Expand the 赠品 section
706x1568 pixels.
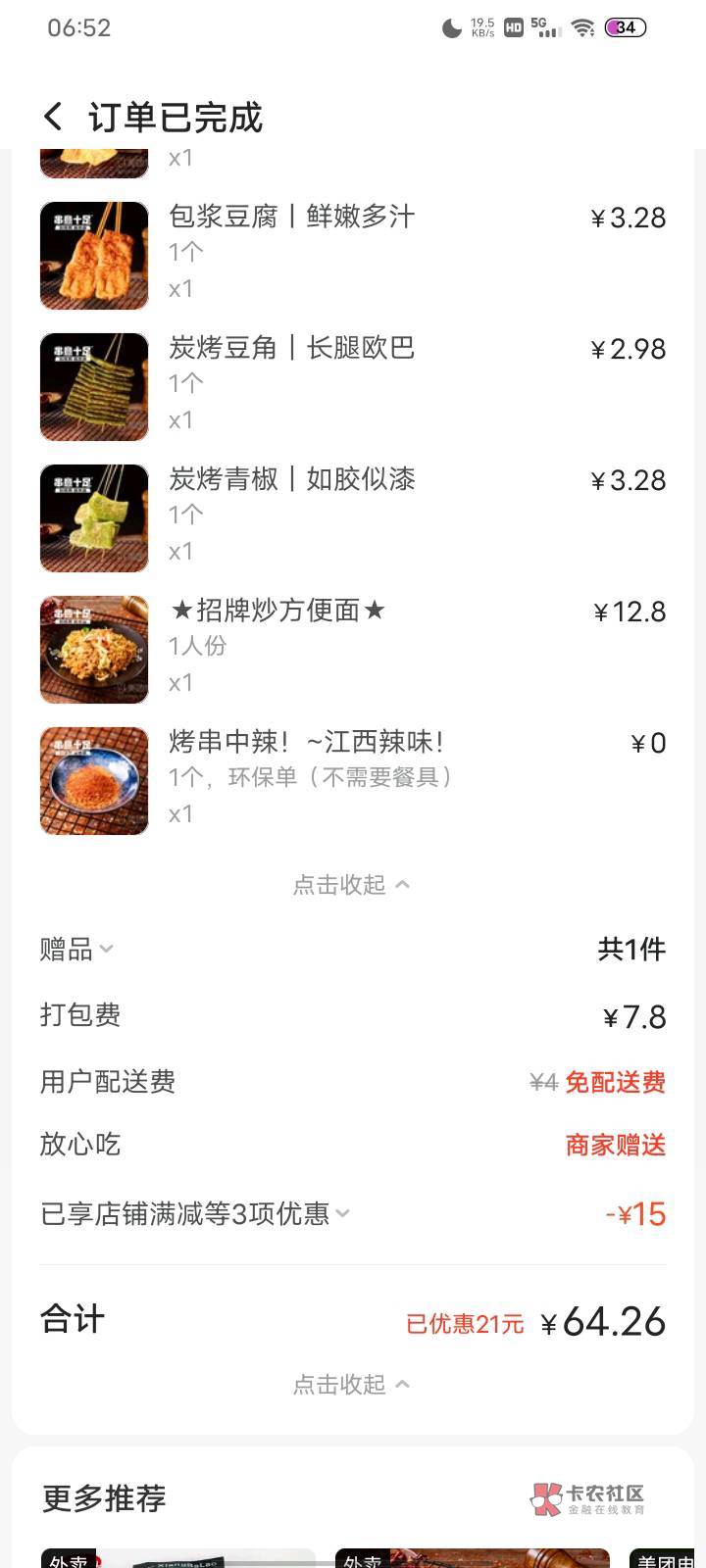pos(76,949)
